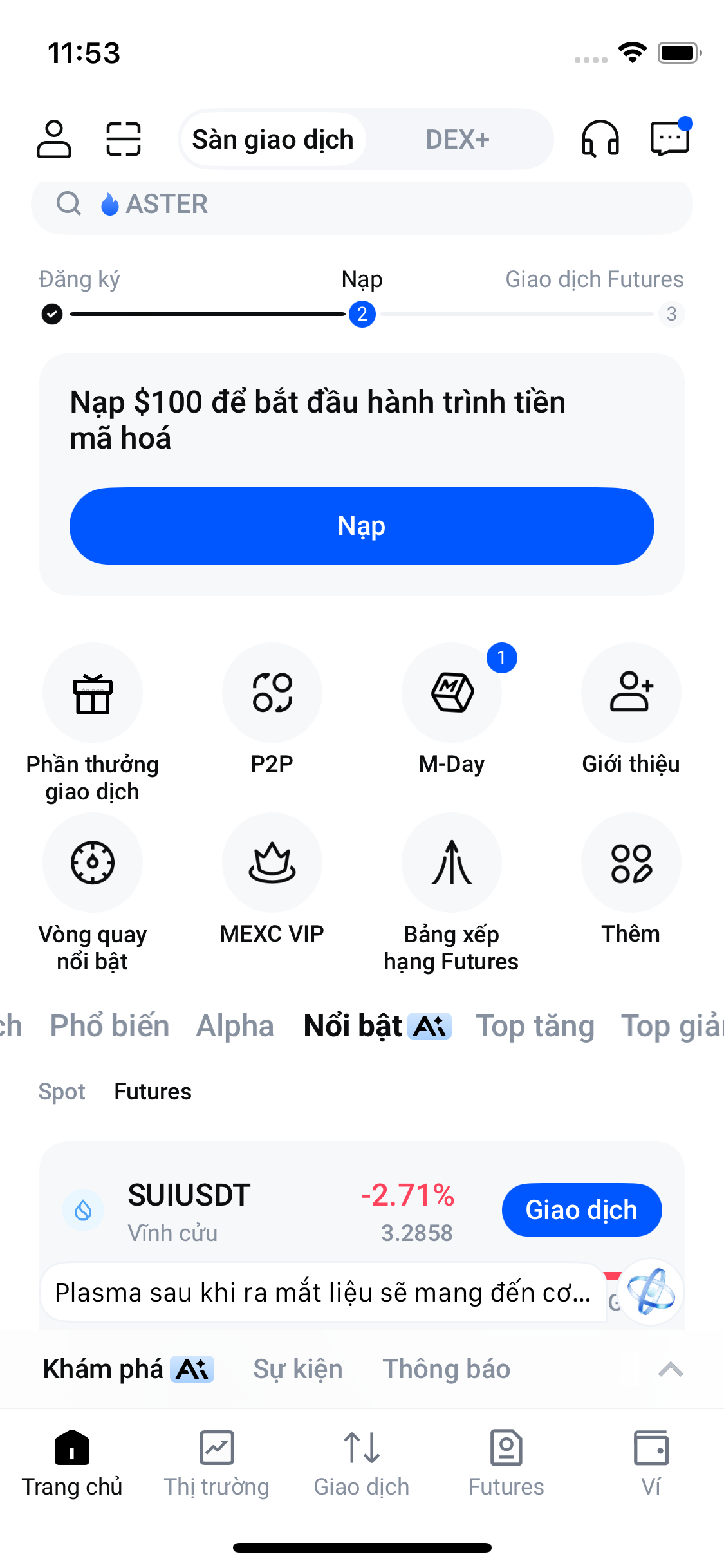
Task: Switch to the Phổ biến tab
Action: pos(109,1025)
